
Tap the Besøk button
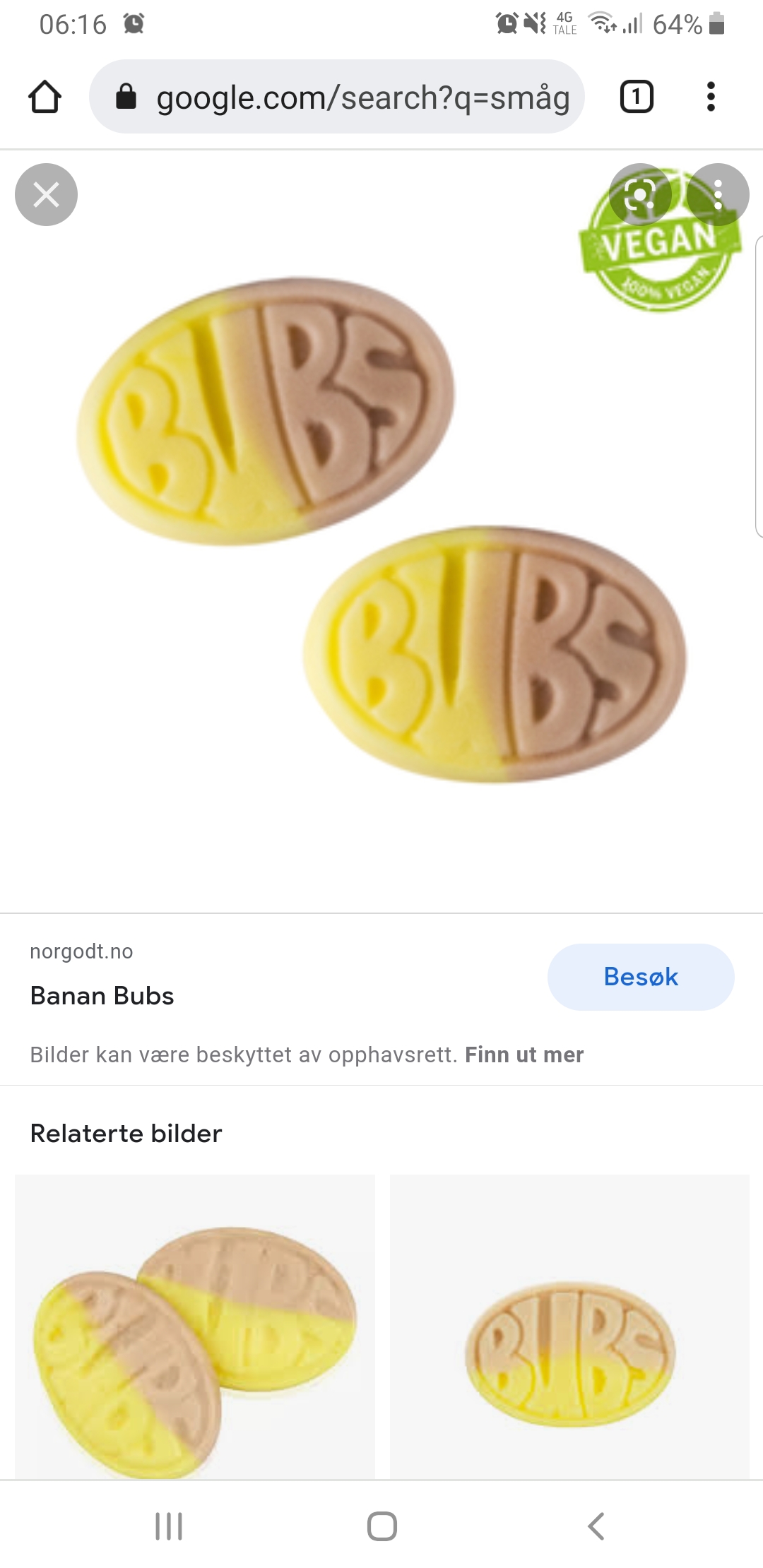[641, 977]
